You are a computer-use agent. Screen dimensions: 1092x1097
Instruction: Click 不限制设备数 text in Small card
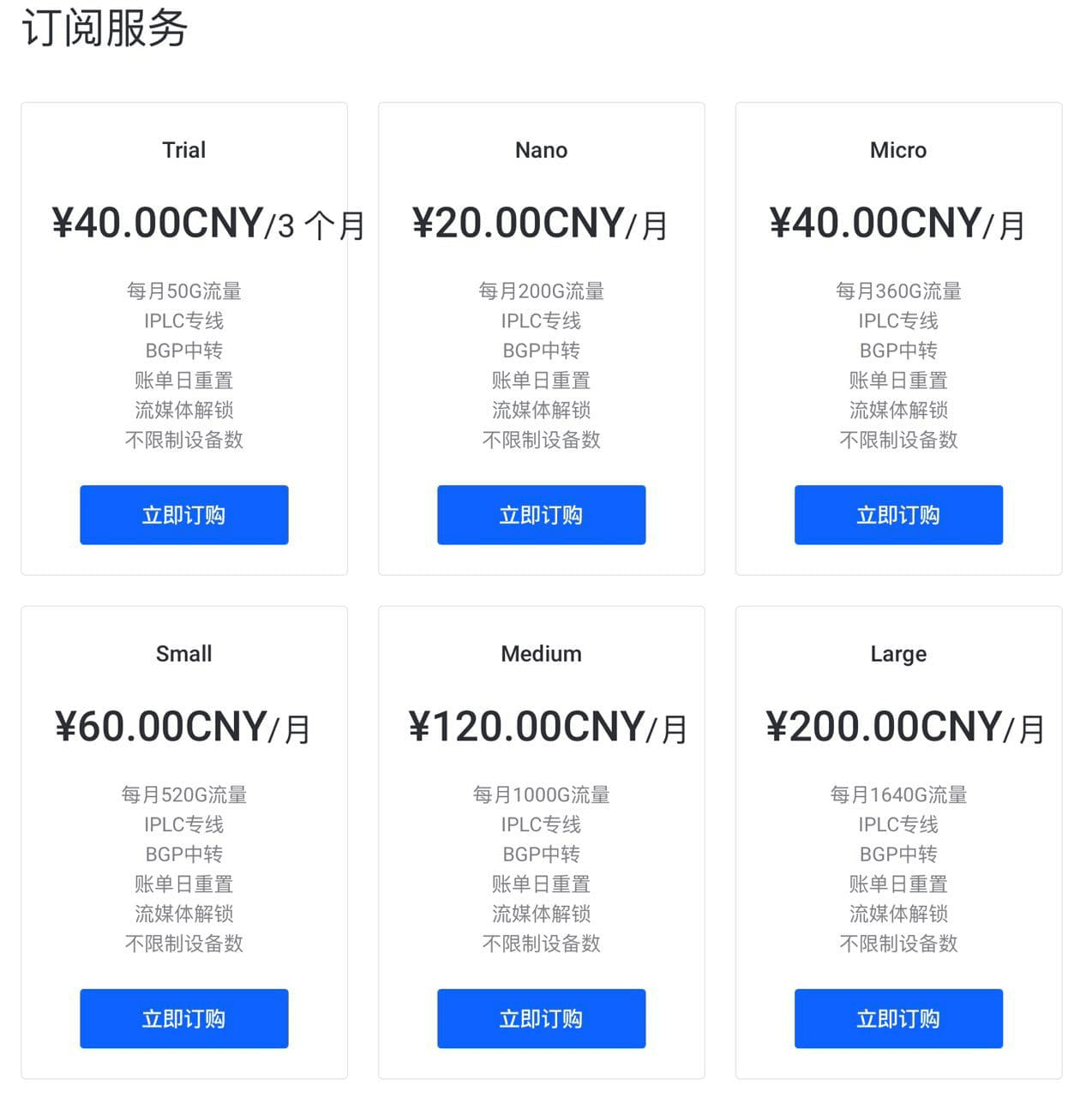tap(183, 944)
